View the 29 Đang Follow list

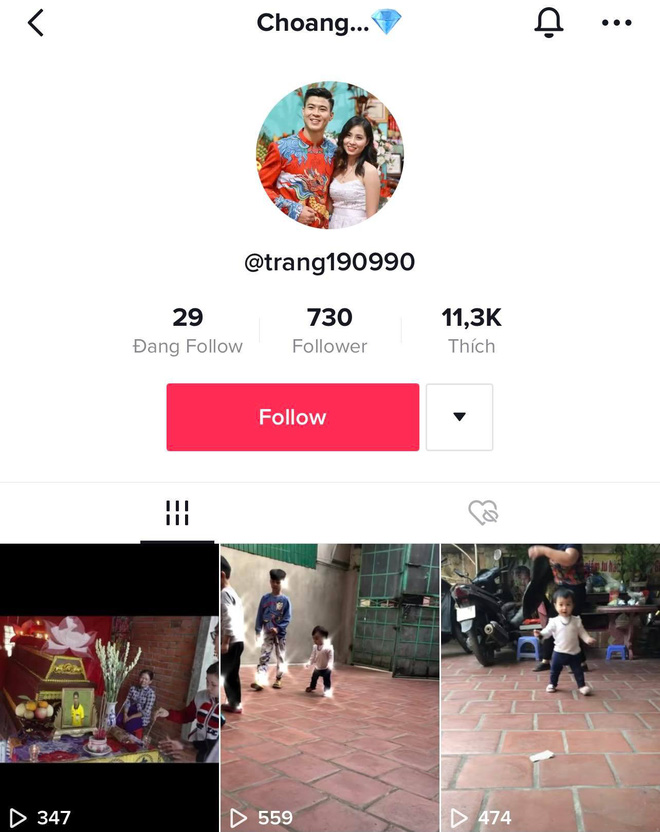tap(187, 331)
